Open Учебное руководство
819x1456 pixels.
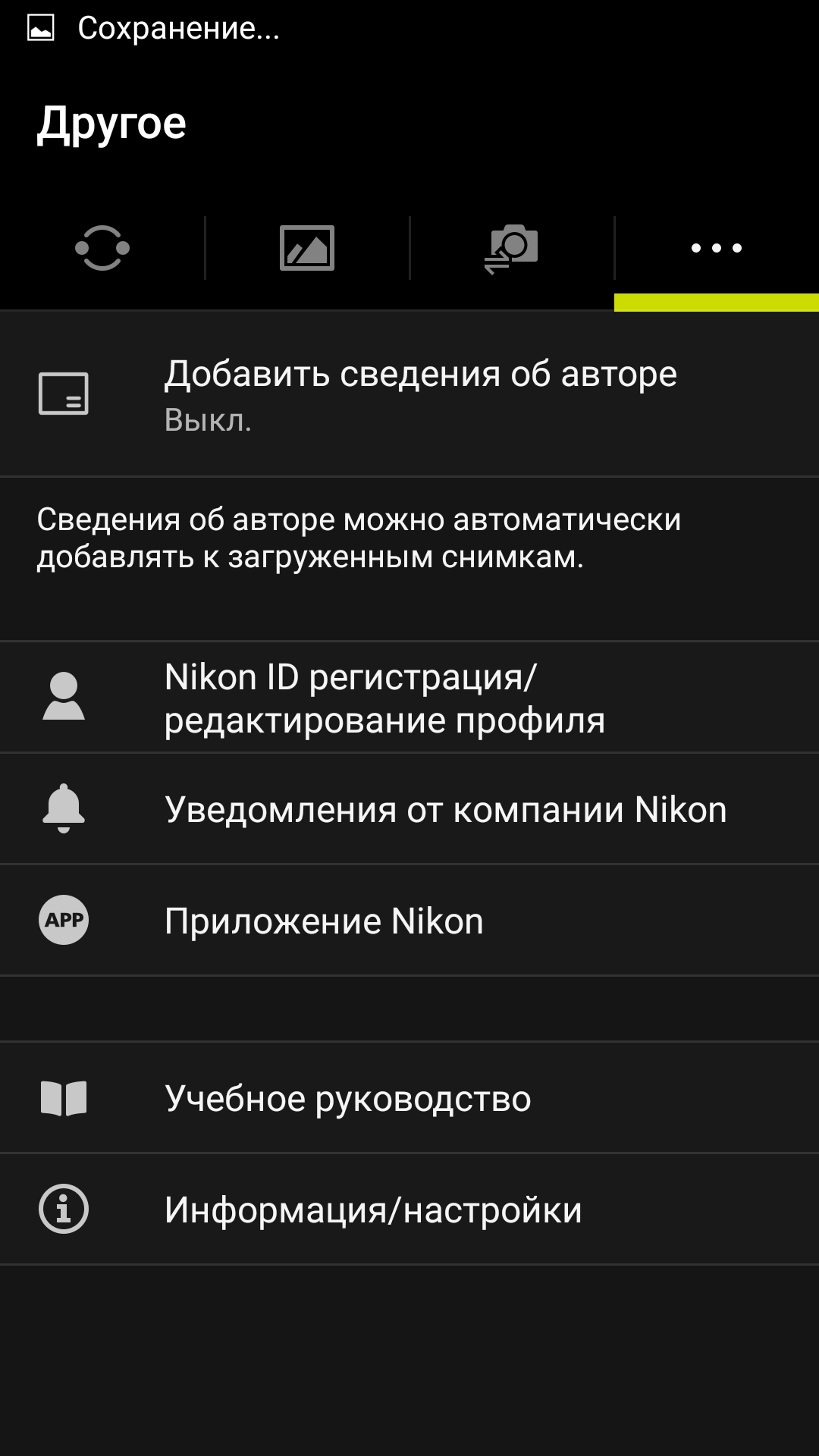coord(409,1098)
